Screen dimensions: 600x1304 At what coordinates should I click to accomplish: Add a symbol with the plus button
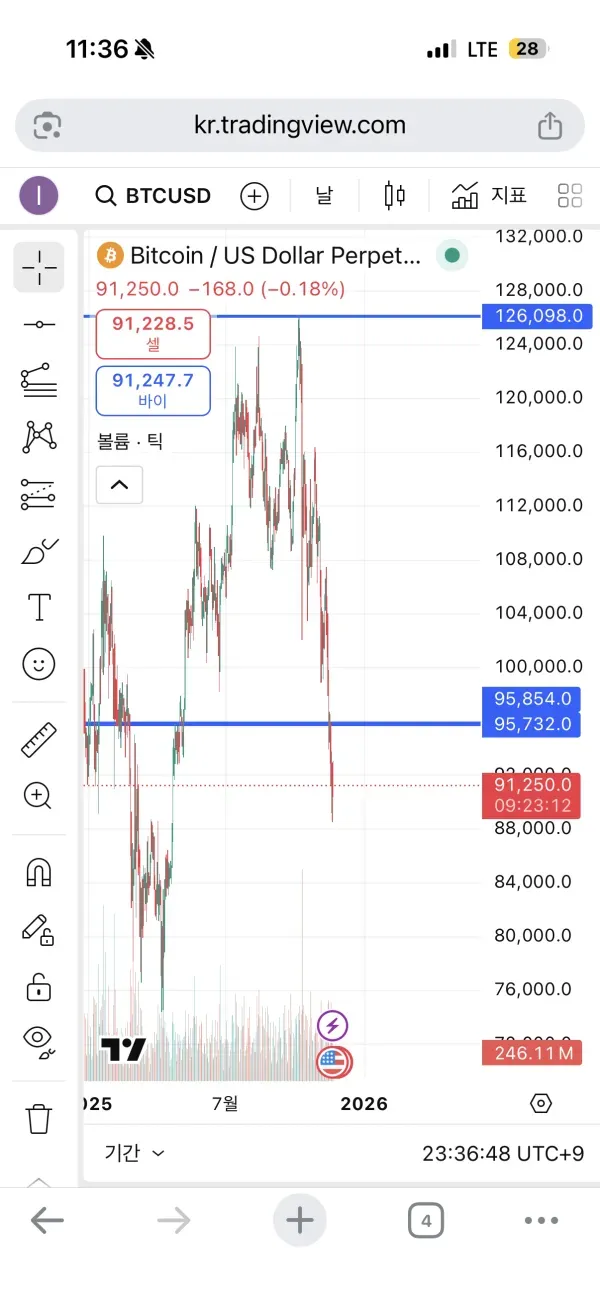tap(255, 196)
